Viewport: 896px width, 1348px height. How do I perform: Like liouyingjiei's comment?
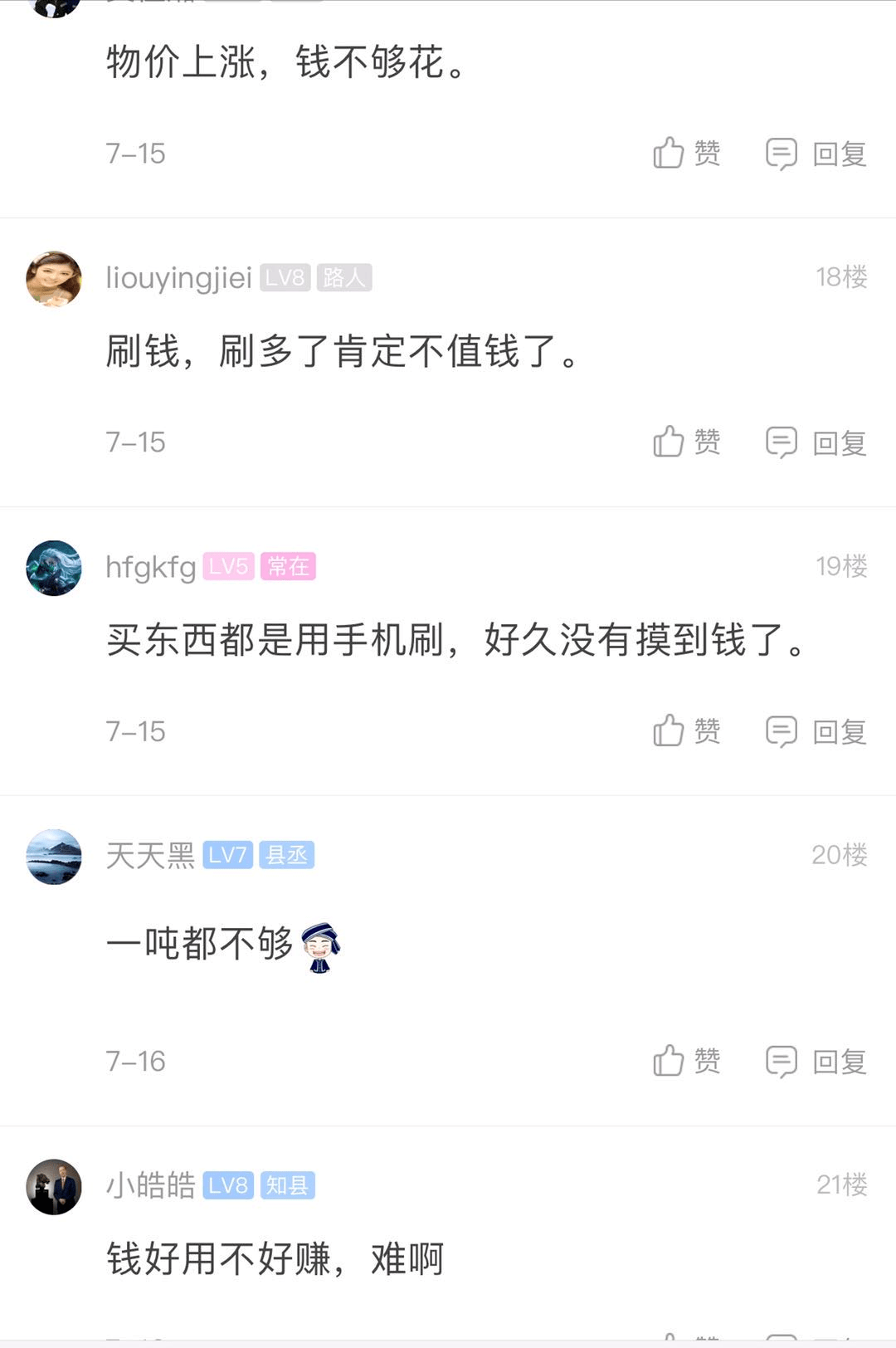tap(686, 442)
